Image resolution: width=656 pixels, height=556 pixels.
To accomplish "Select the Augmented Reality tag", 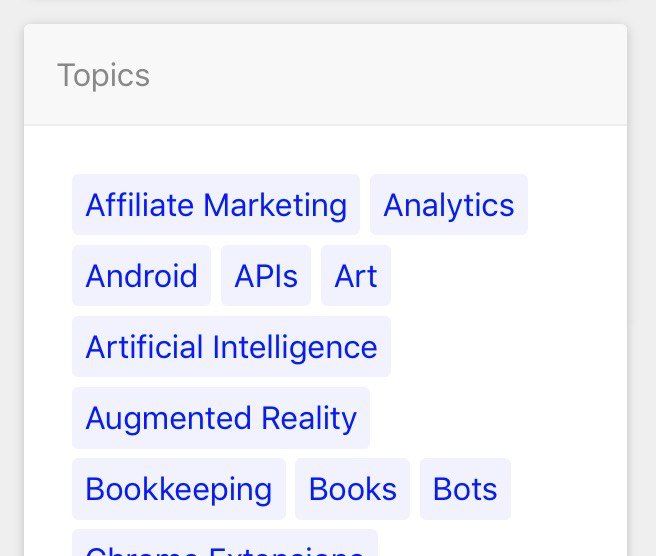I will coord(221,418).
